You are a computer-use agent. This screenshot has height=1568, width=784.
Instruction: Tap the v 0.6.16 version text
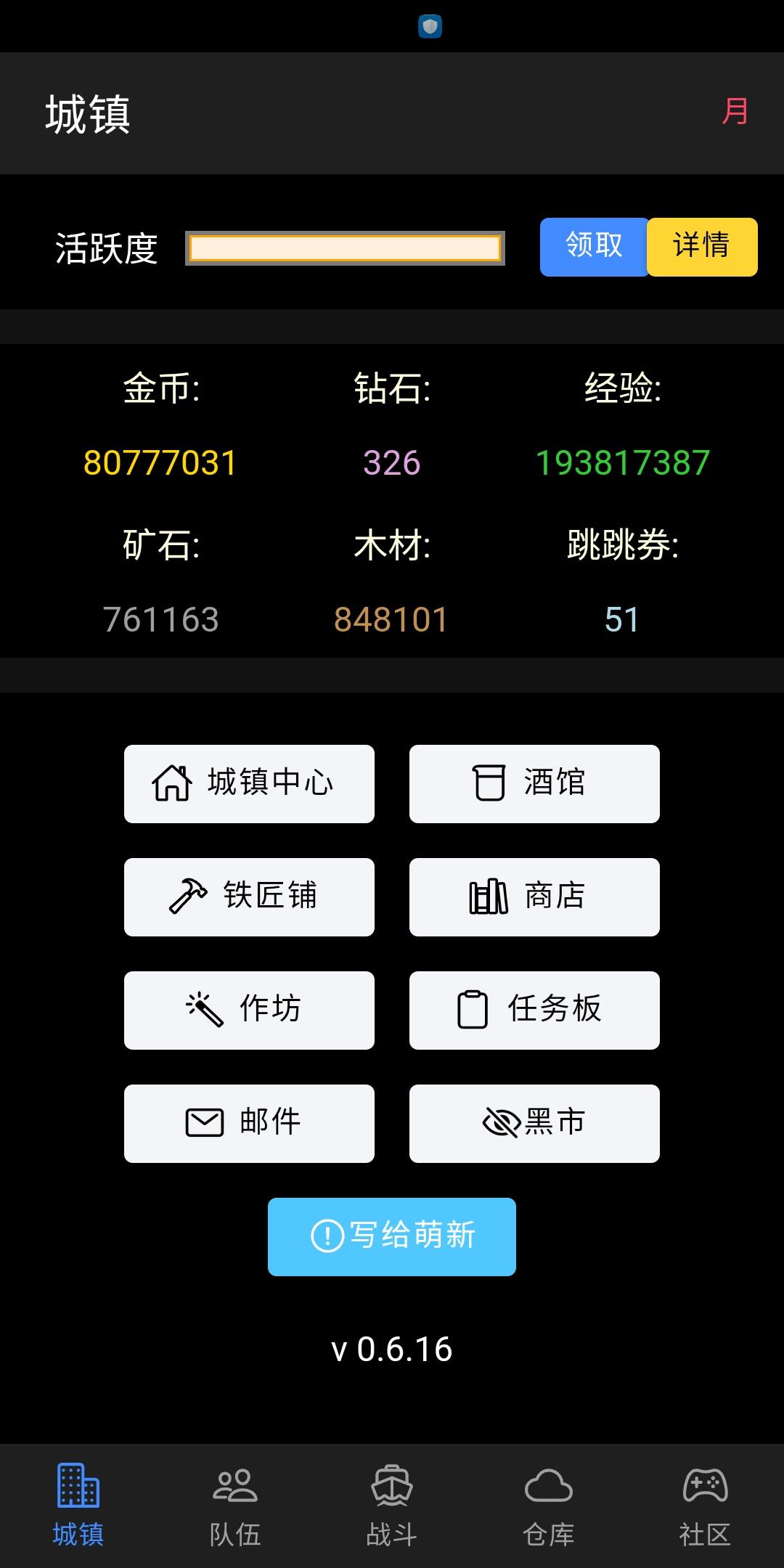(392, 1349)
